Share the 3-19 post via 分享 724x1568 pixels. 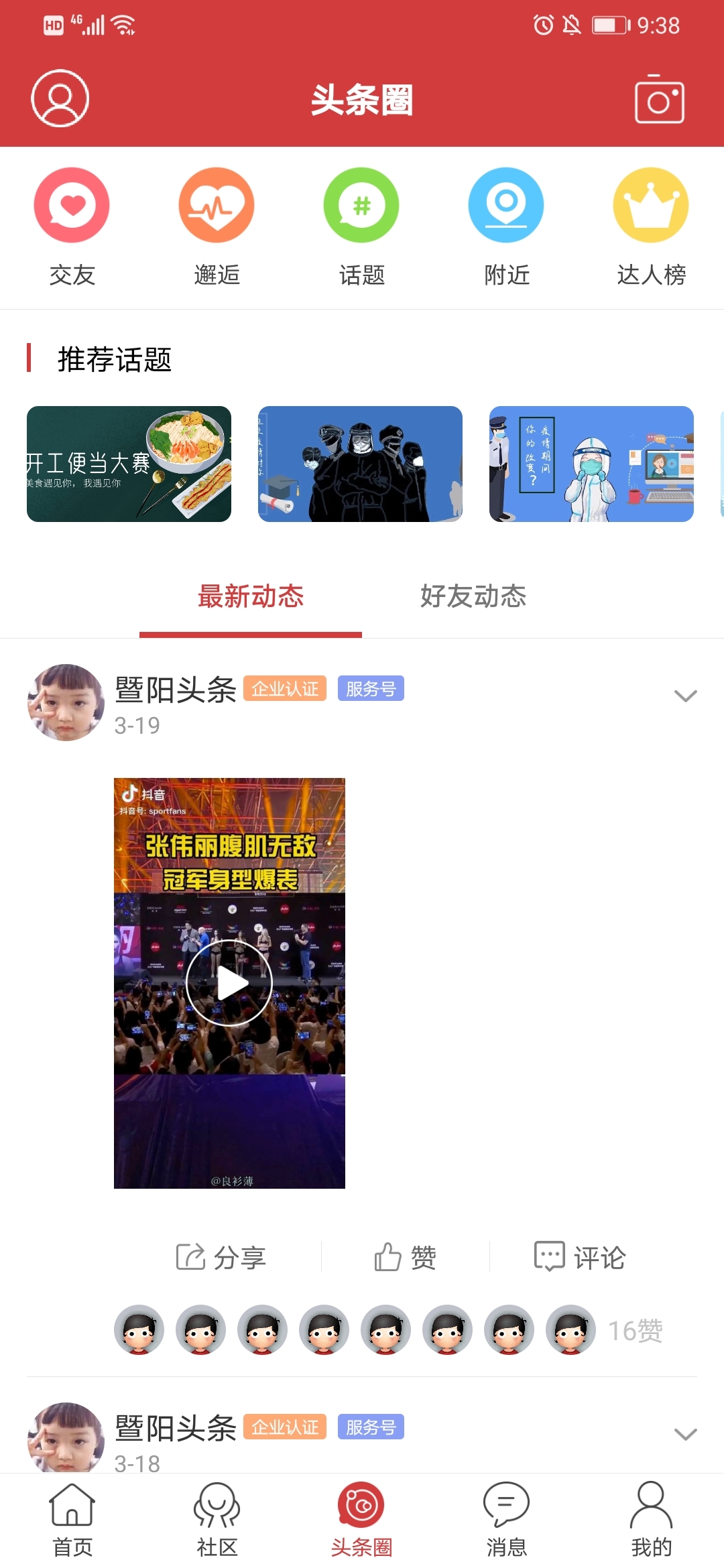point(221,1257)
